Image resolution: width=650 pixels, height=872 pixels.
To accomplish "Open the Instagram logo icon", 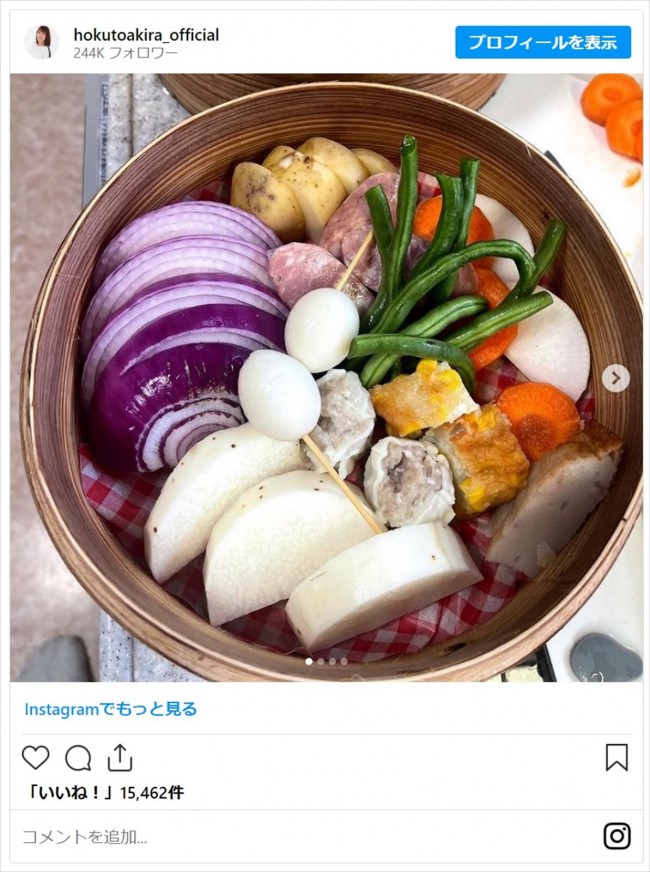I will pyautogui.click(x=616, y=836).
